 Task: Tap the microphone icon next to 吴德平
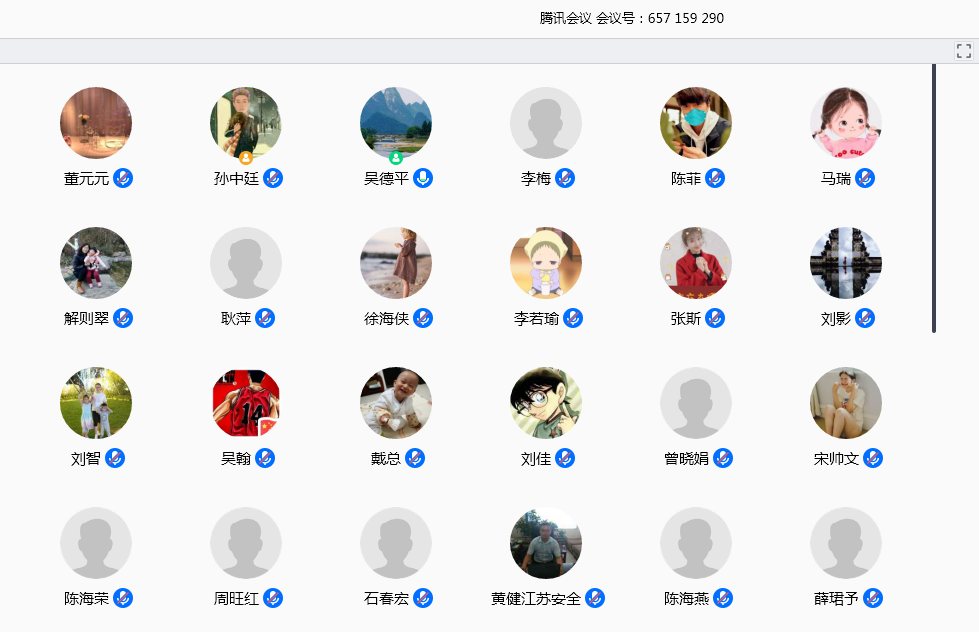point(423,178)
